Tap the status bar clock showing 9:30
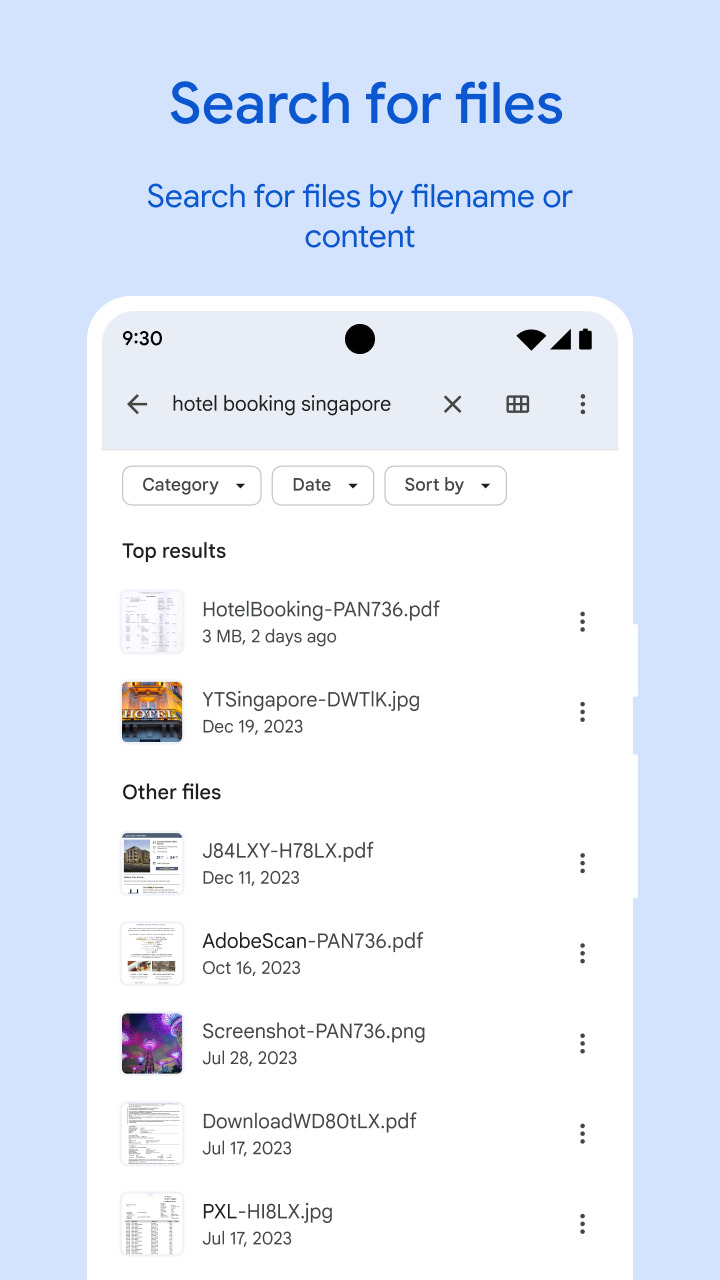 [142, 338]
